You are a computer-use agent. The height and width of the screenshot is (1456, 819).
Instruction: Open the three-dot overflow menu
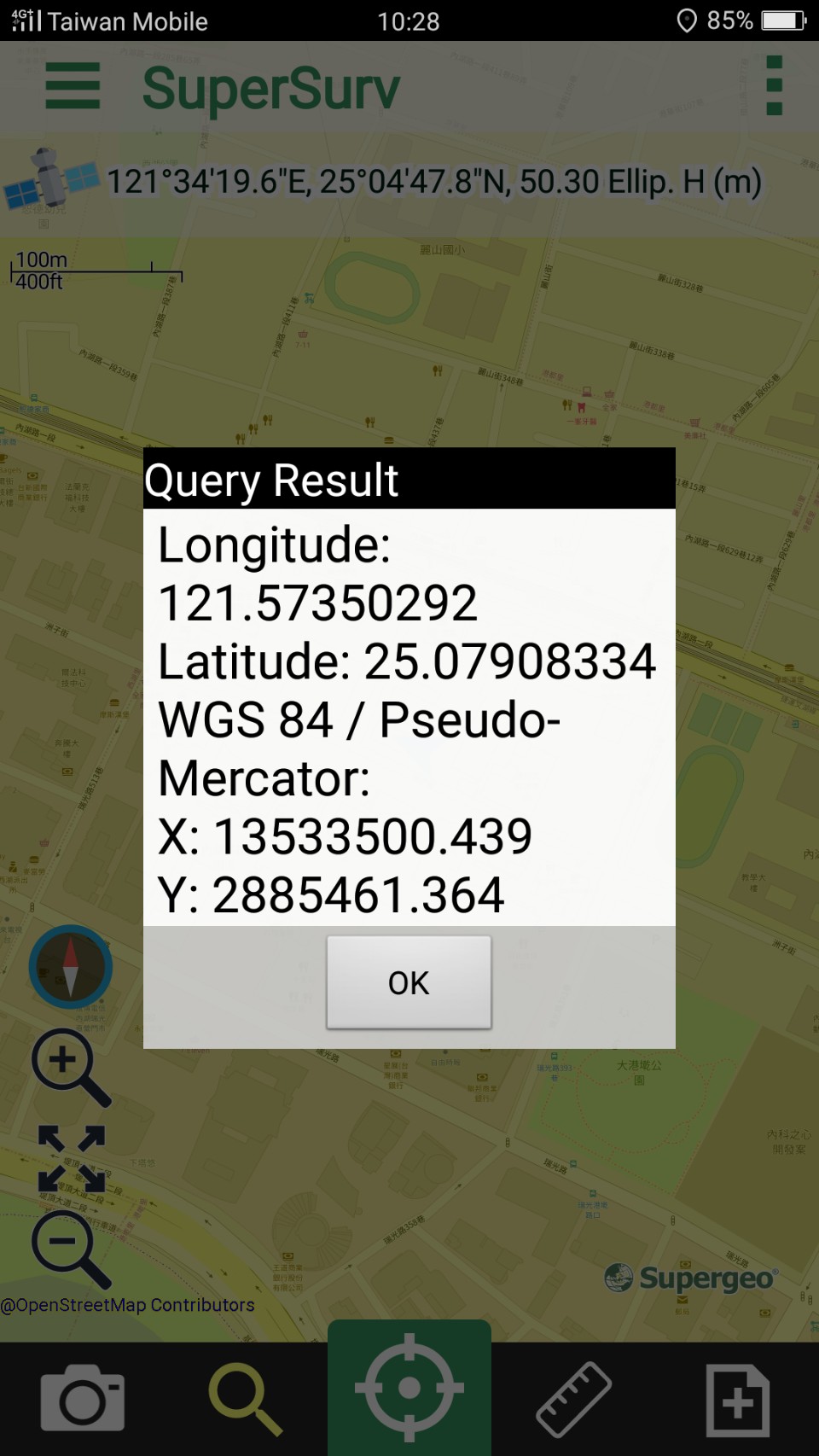coord(774,85)
